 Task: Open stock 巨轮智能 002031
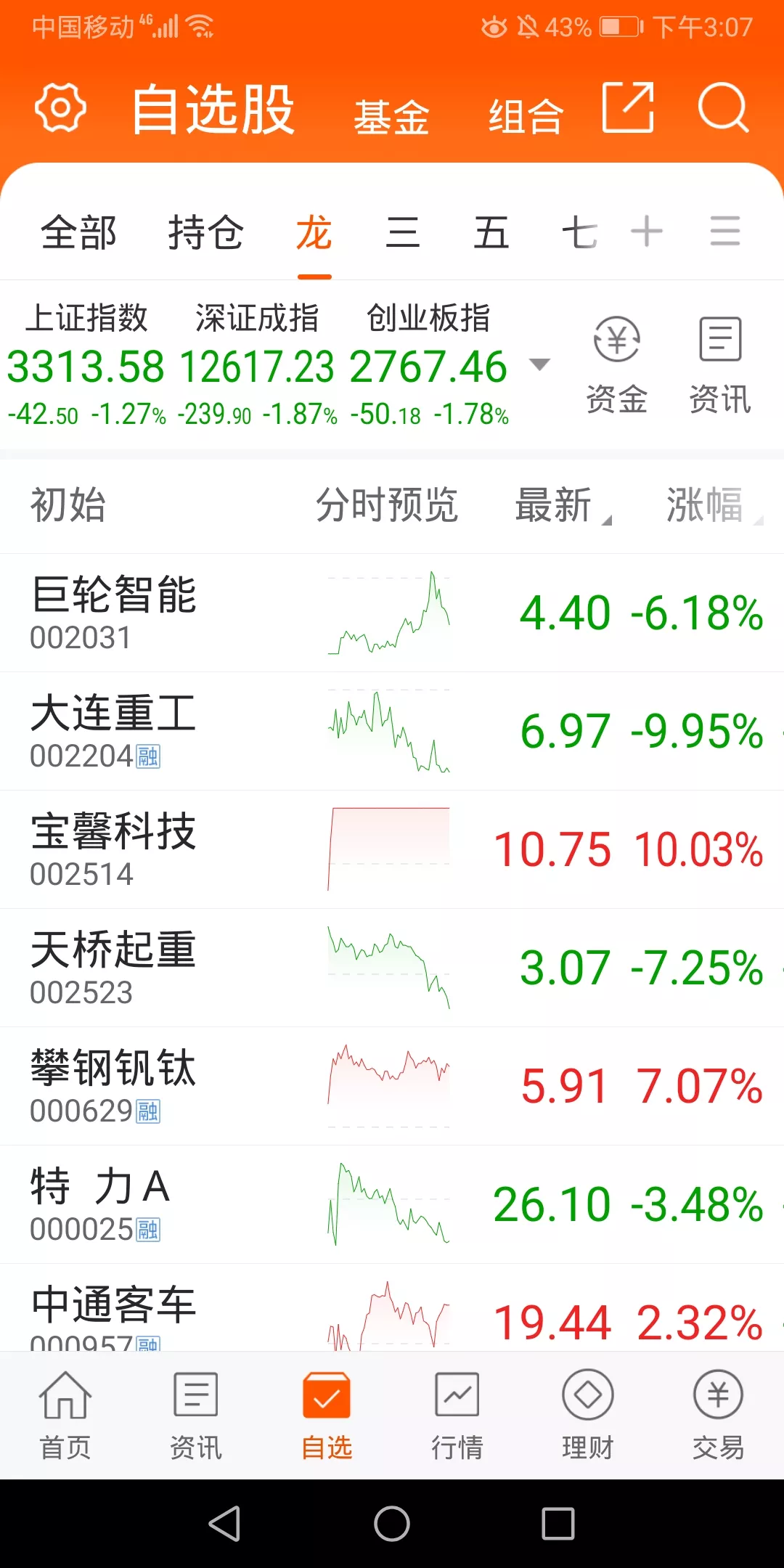[392, 613]
